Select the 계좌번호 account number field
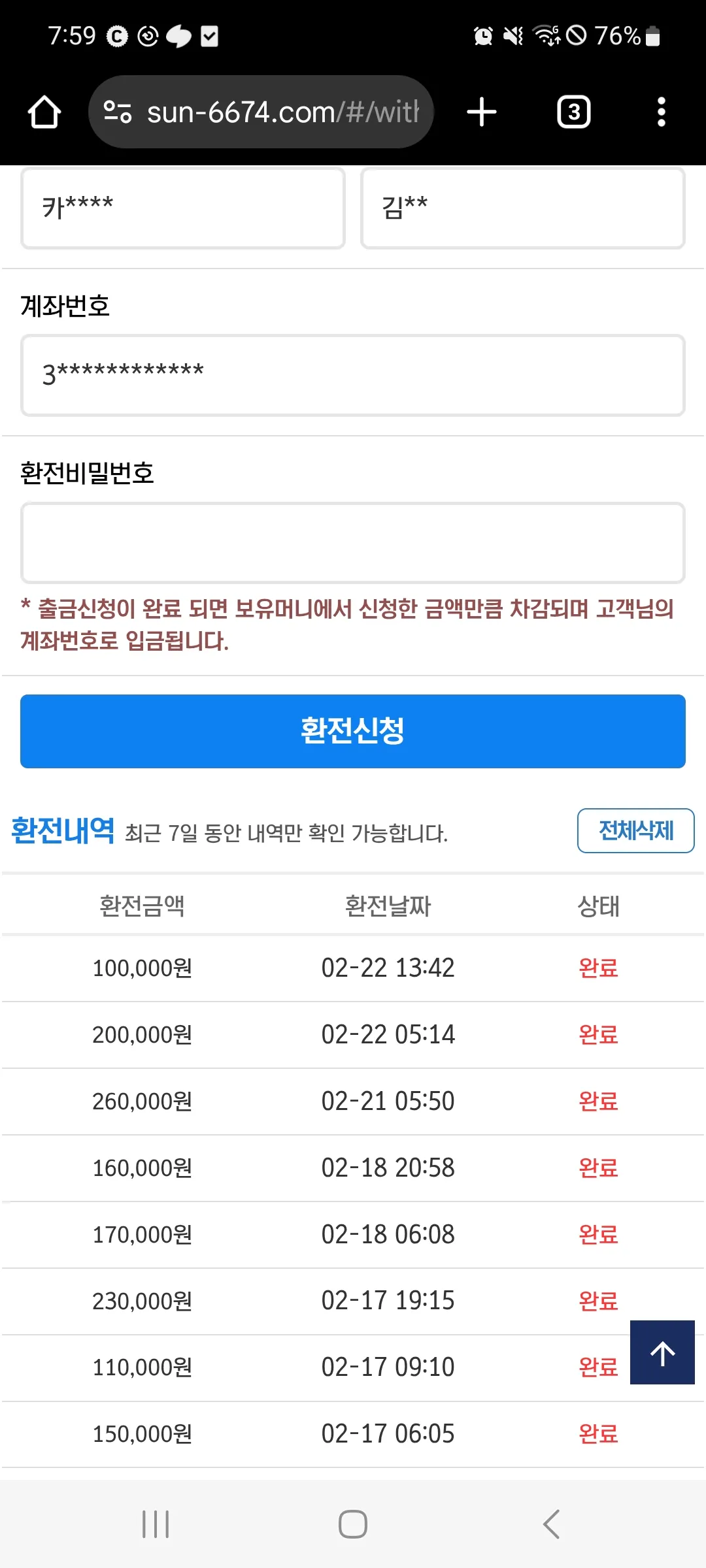Image resolution: width=706 pixels, height=1568 pixels. tap(353, 375)
